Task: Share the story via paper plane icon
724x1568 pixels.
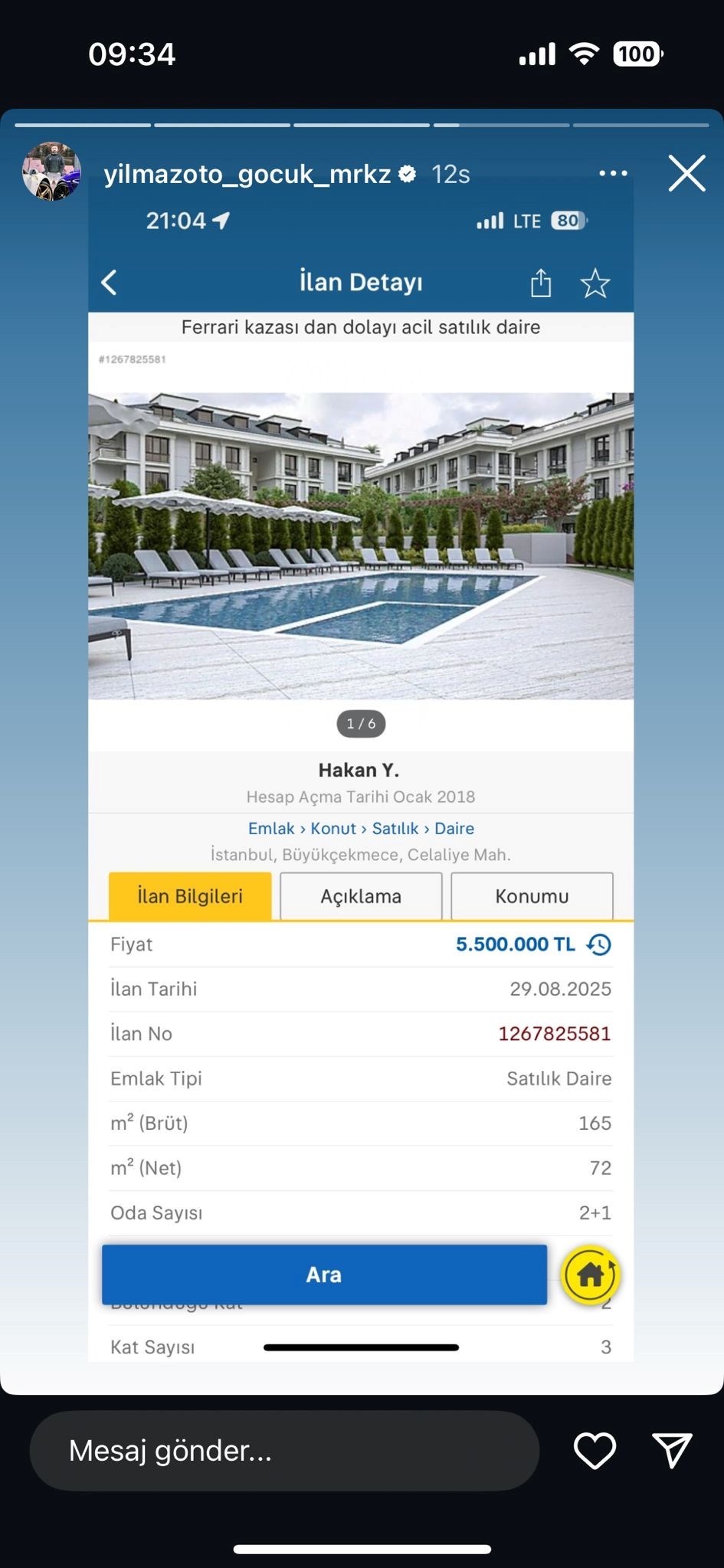Action: point(672,1451)
